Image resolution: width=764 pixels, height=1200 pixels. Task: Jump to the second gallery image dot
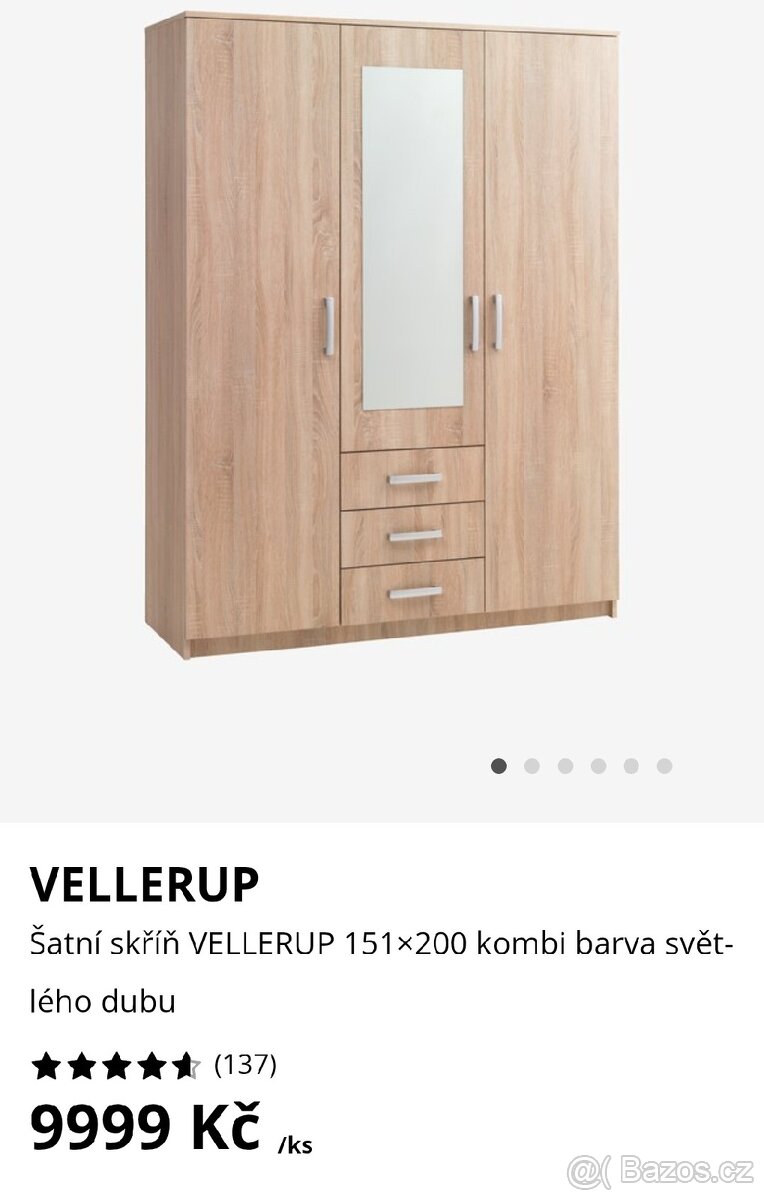(532, 766)
